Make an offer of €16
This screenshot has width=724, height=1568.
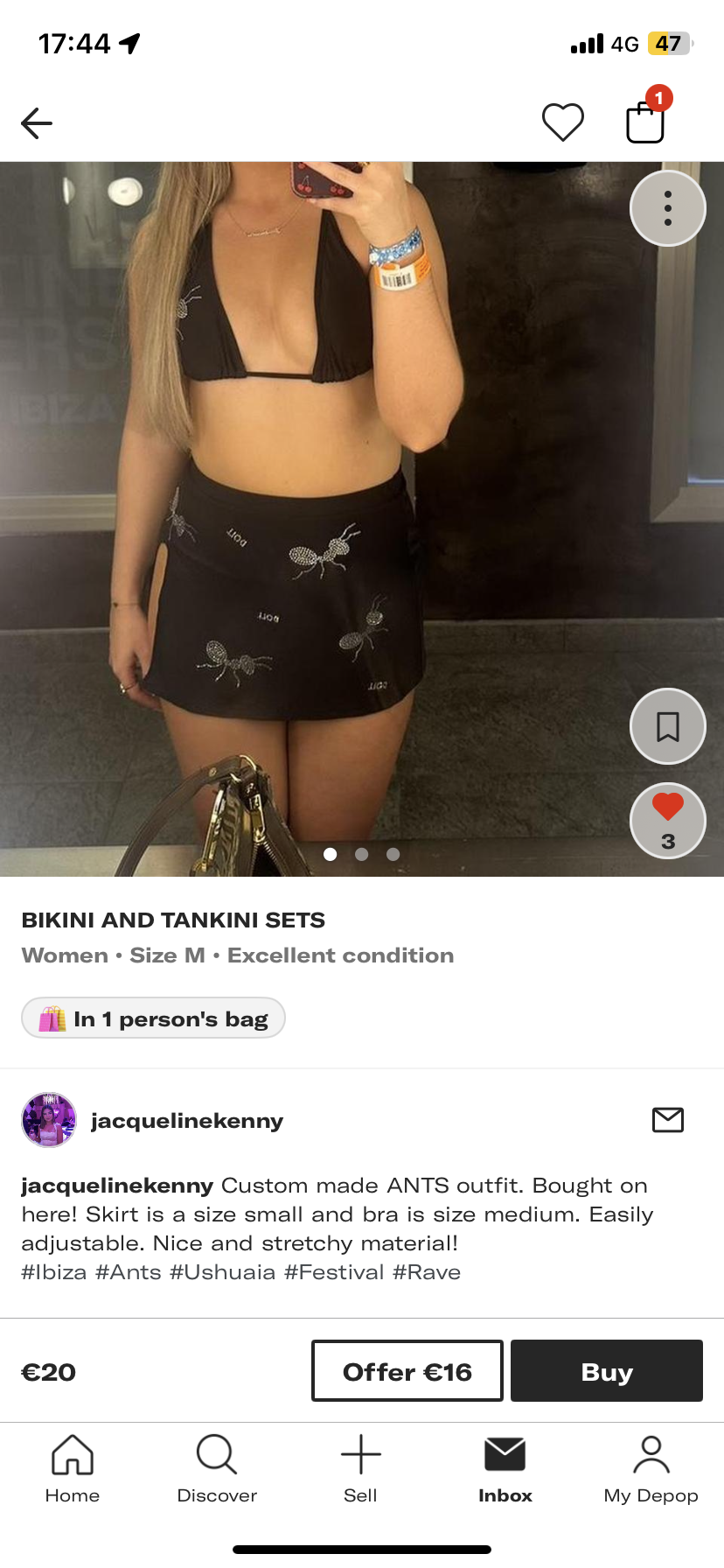click(x=407, y=1371)
